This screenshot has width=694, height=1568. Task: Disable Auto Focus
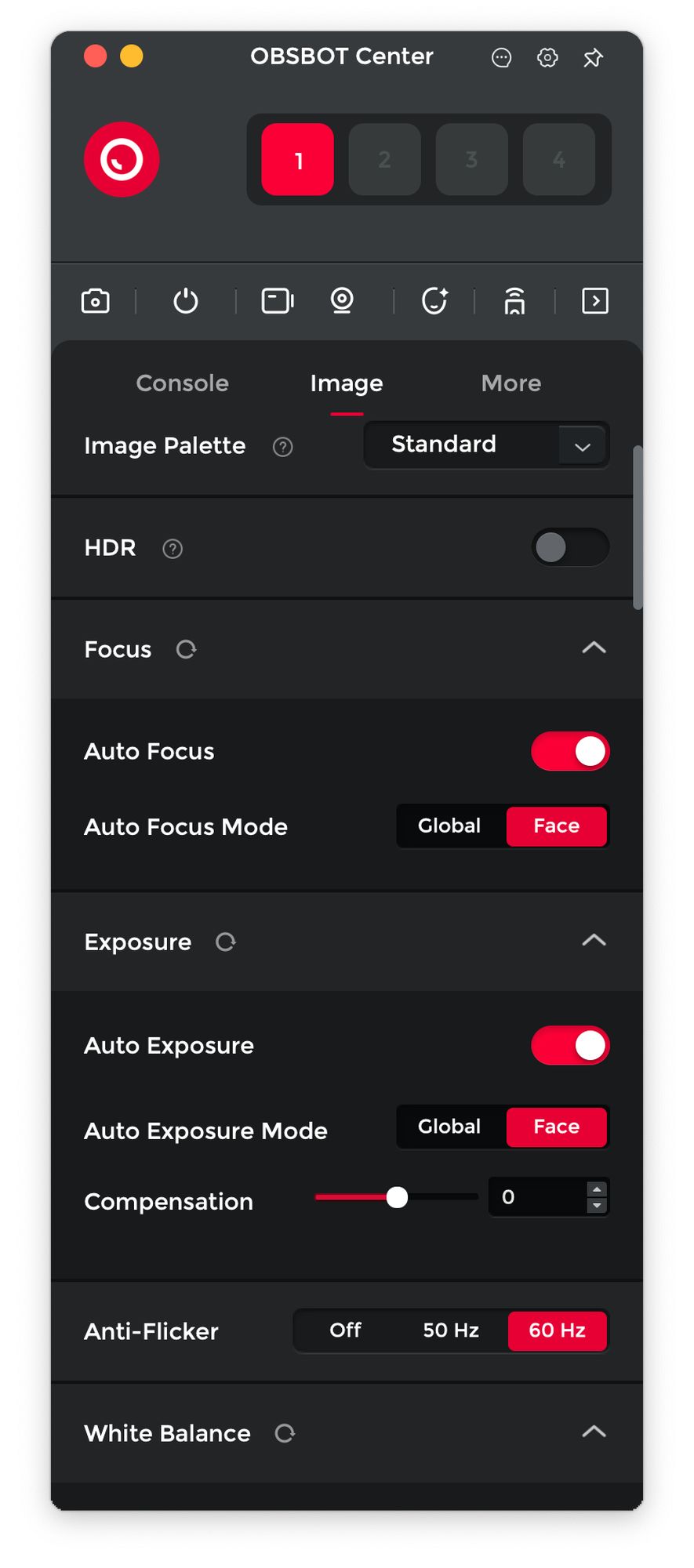569,751
